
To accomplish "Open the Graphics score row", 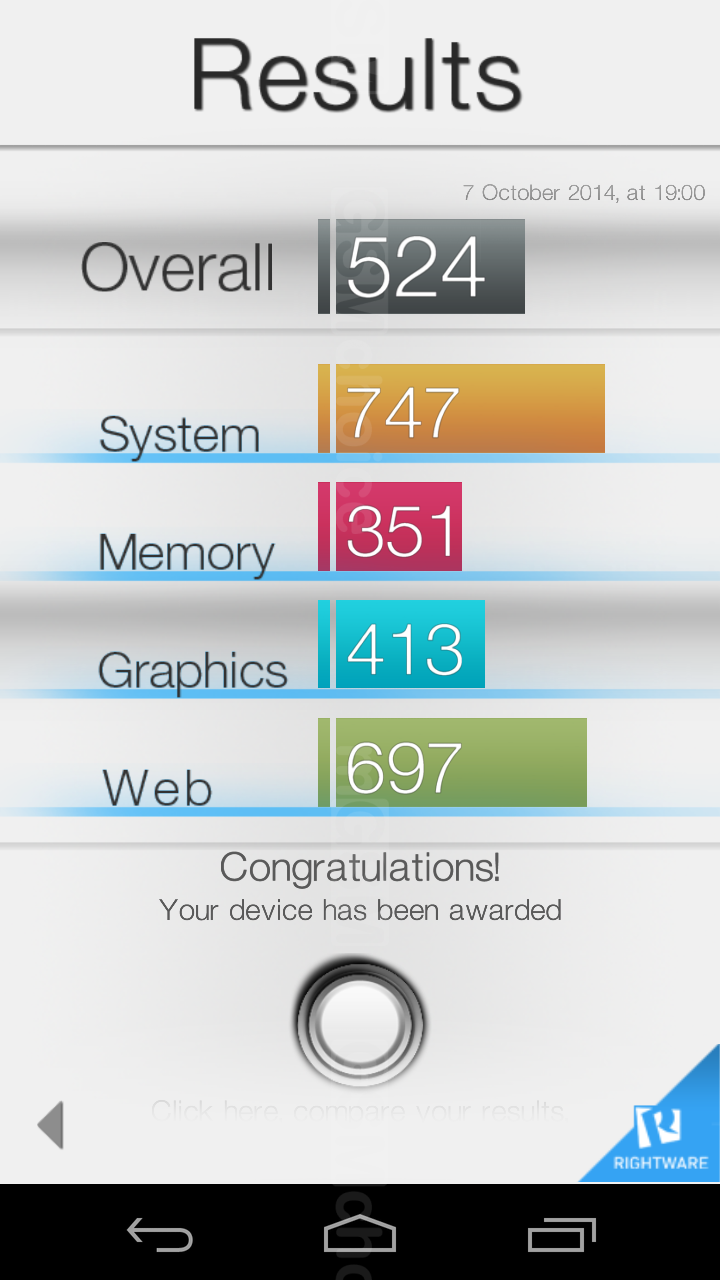I will click(x=360, y=644).
